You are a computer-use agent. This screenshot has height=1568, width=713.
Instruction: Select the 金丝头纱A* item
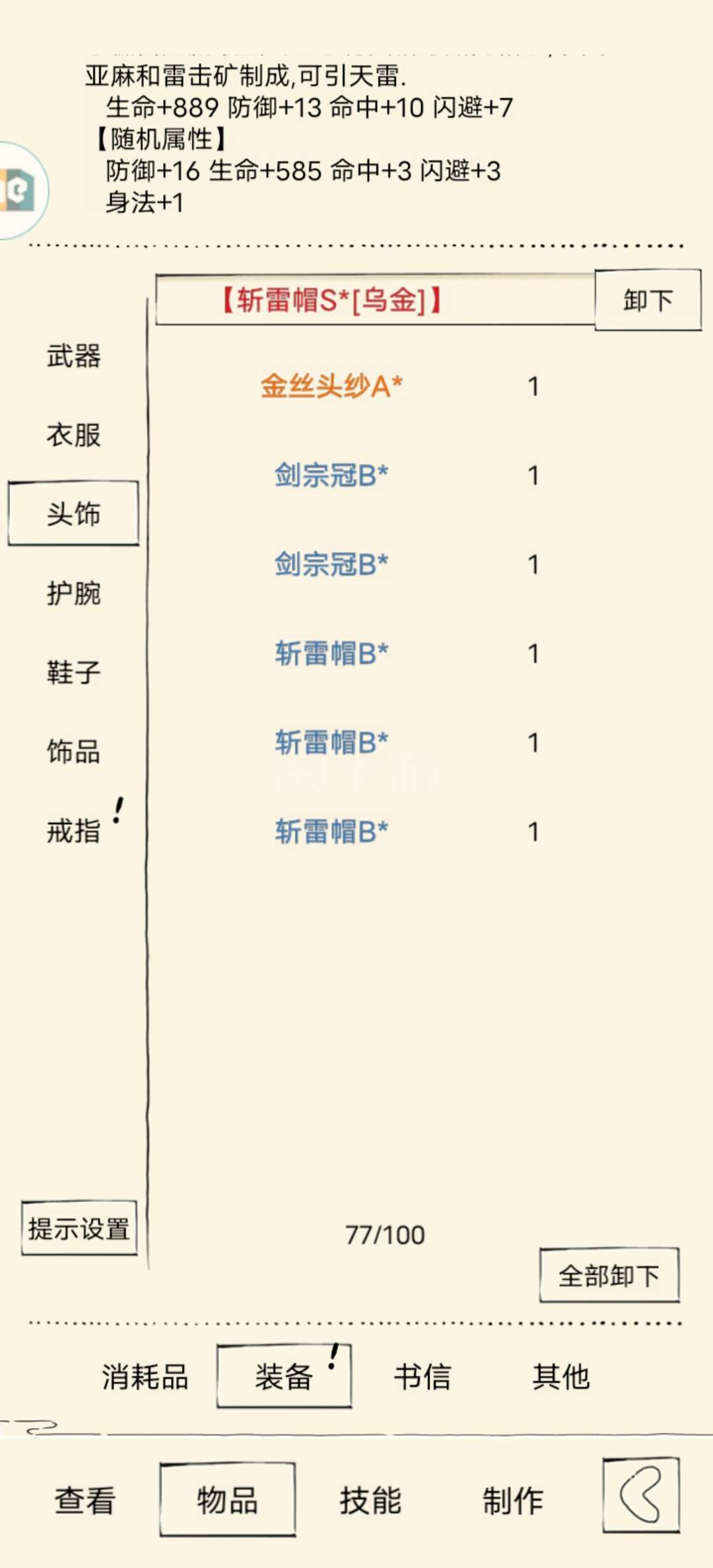(x=331, y=386)
